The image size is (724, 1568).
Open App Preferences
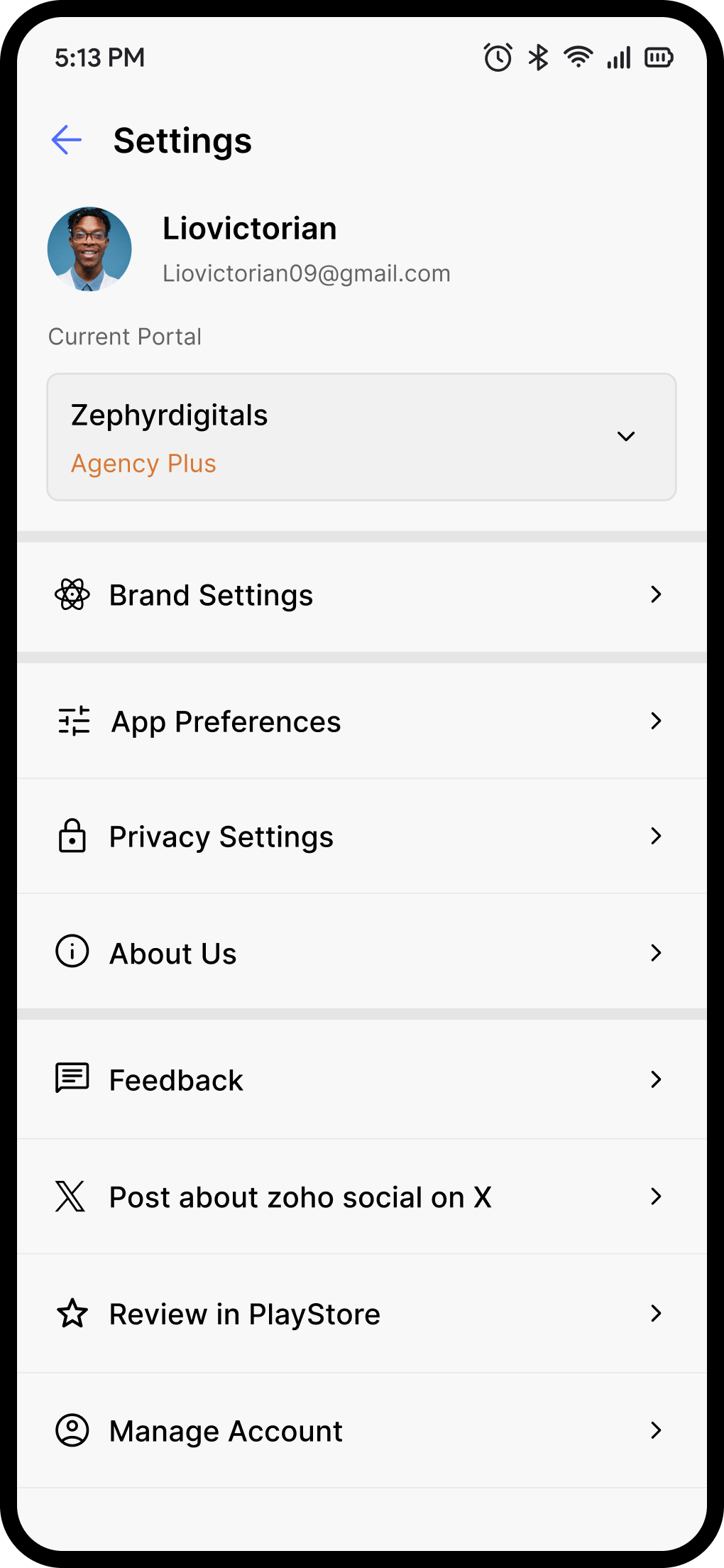point(361,722)
